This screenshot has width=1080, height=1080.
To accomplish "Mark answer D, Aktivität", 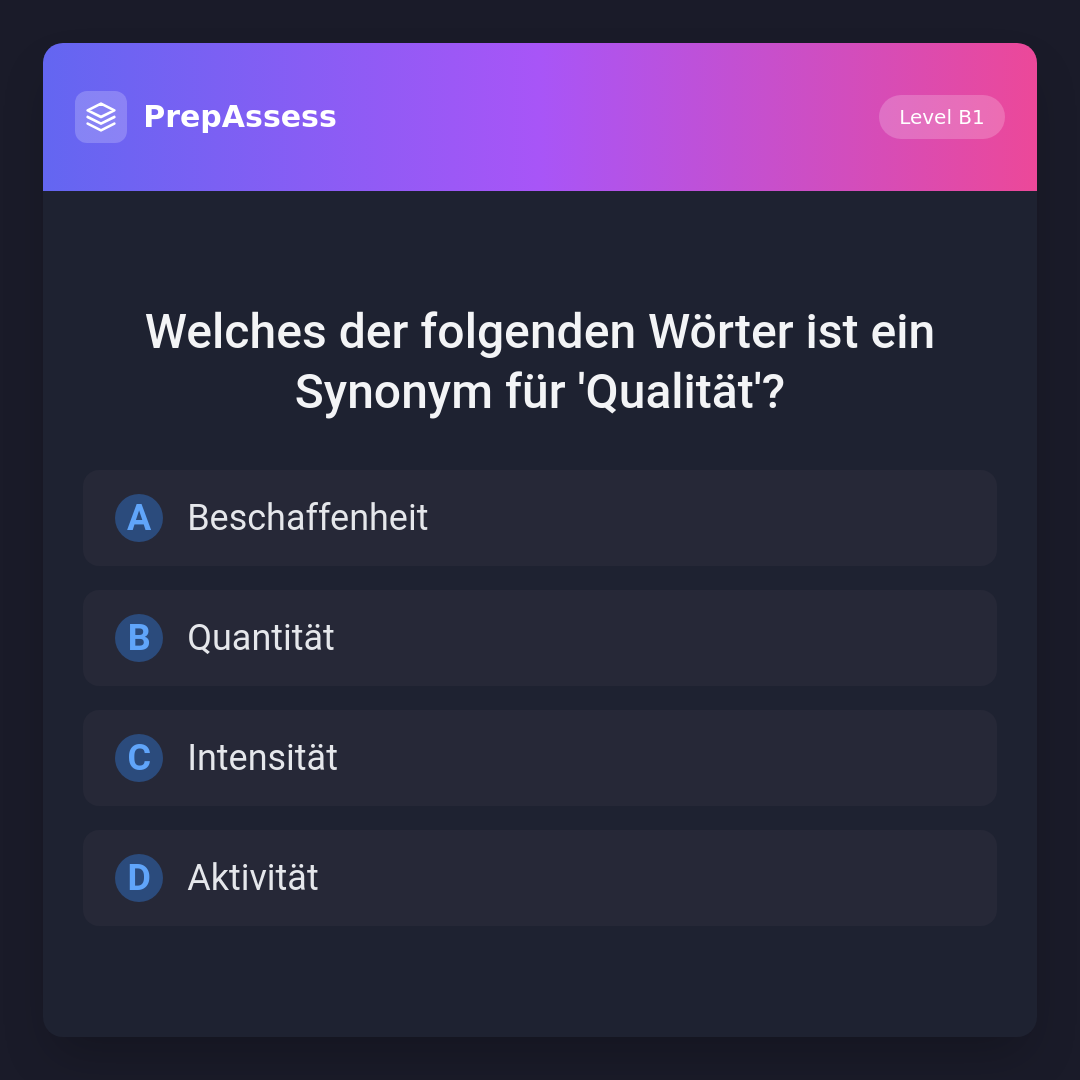I will pos(539,878).
